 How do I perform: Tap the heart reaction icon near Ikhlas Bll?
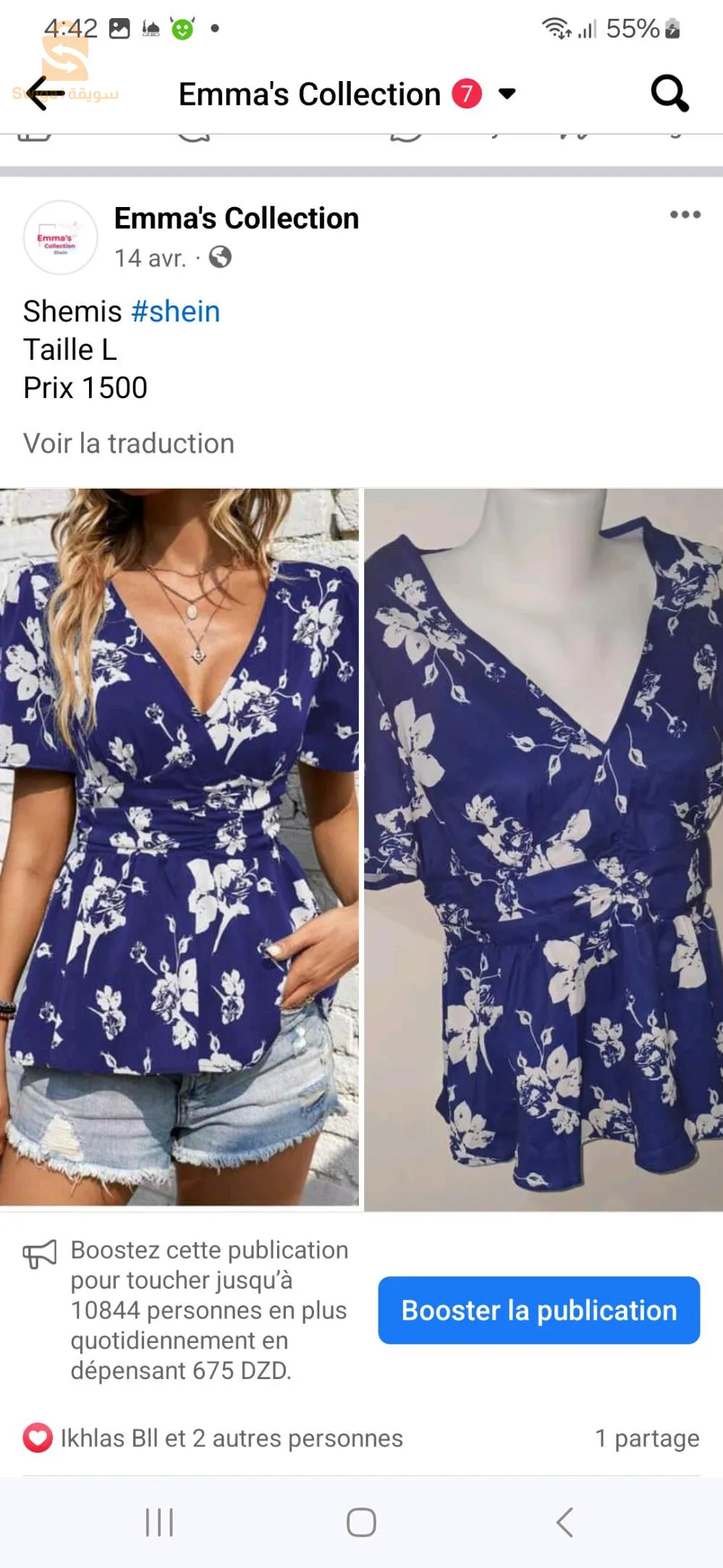pyautogui.click(x=37, y=1438)
